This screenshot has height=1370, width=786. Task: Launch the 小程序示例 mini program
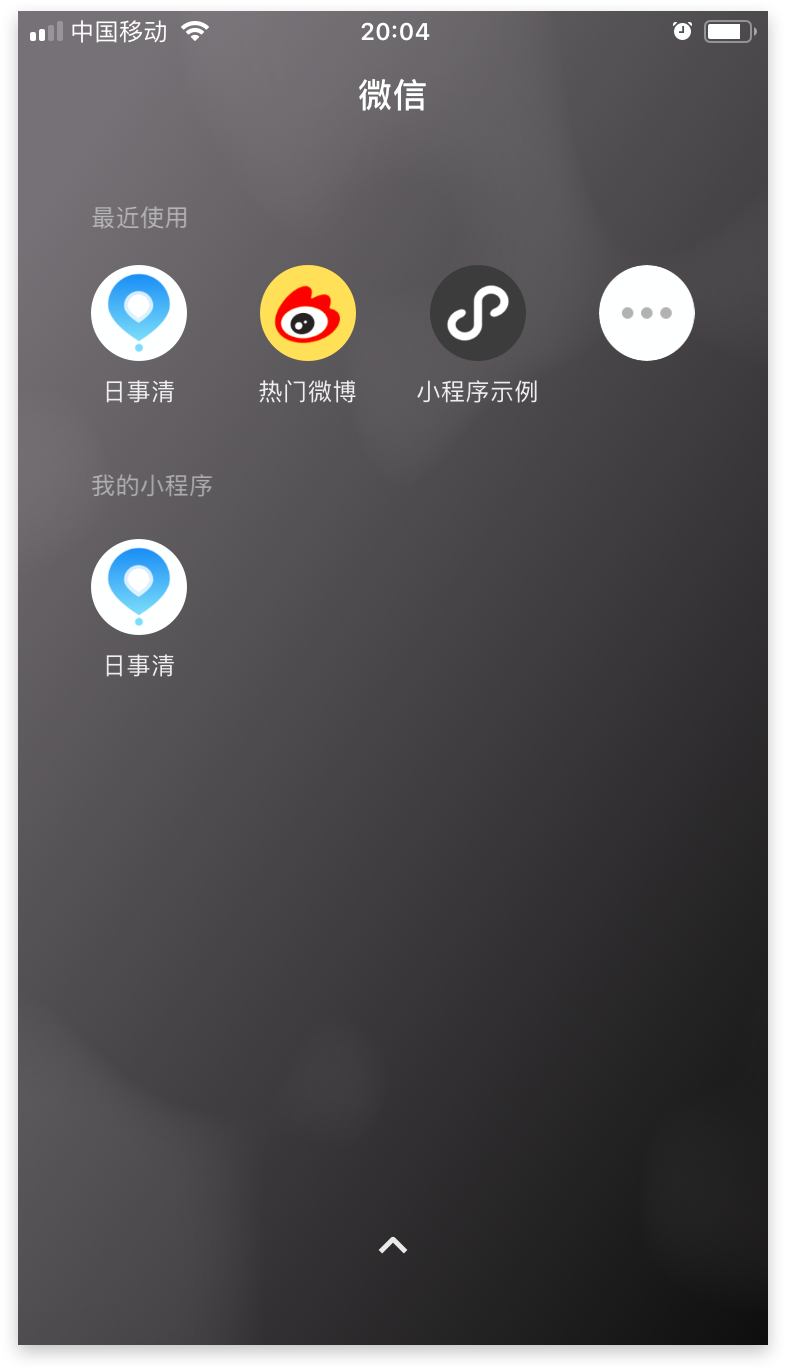point(477,313)
